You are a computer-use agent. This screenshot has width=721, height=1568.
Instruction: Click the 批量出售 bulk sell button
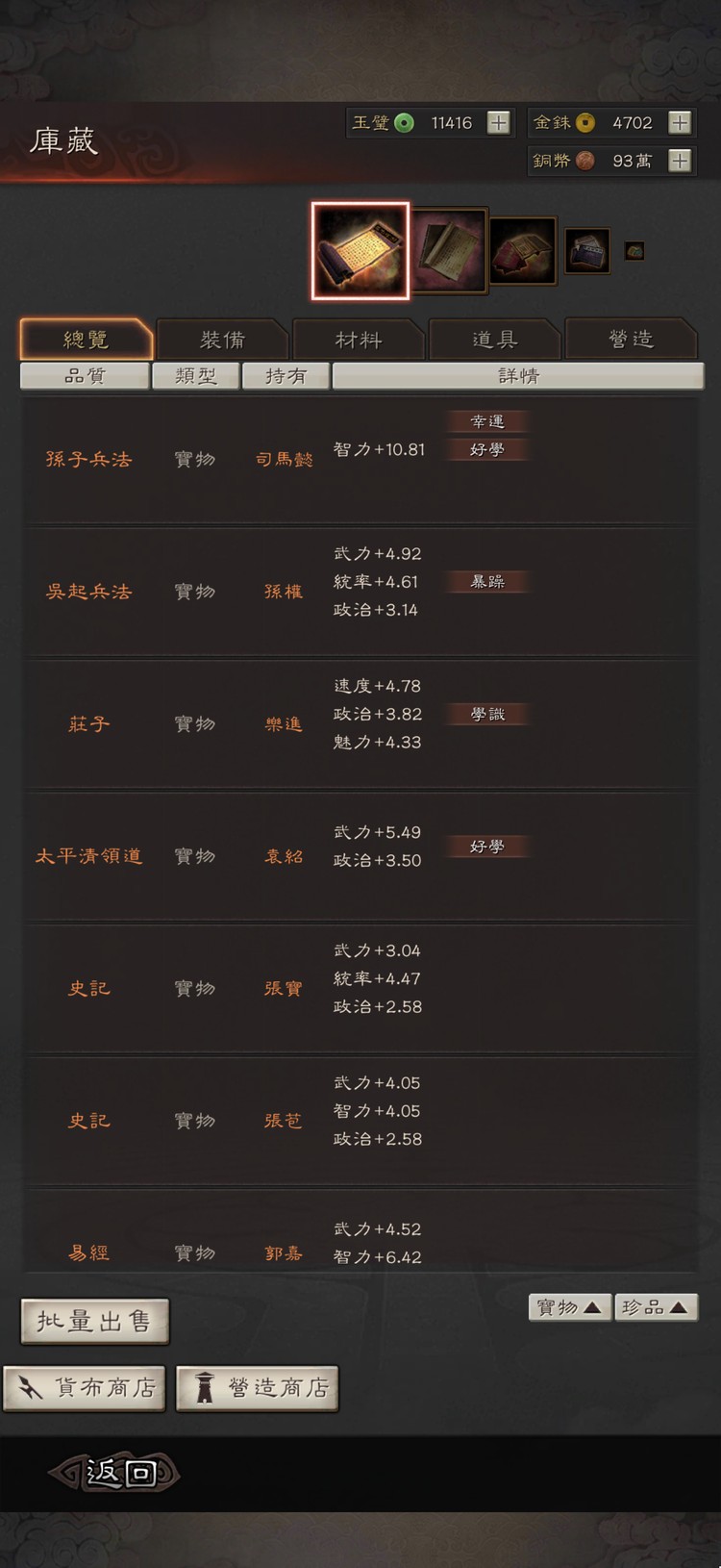pos(93,1320)
